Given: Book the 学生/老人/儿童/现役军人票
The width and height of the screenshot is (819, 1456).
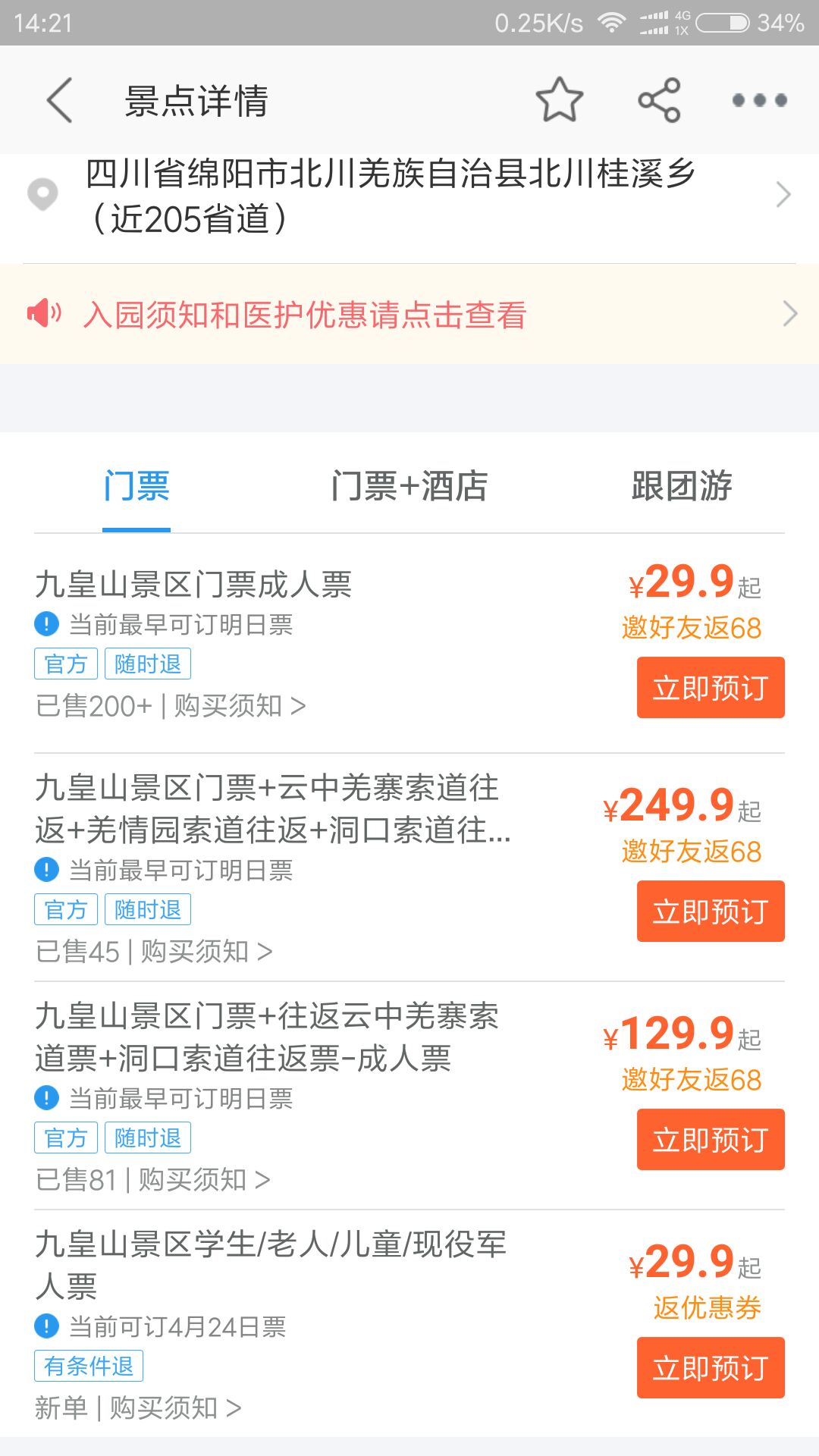Looking at the screenshot, I should click(711, 1368).
